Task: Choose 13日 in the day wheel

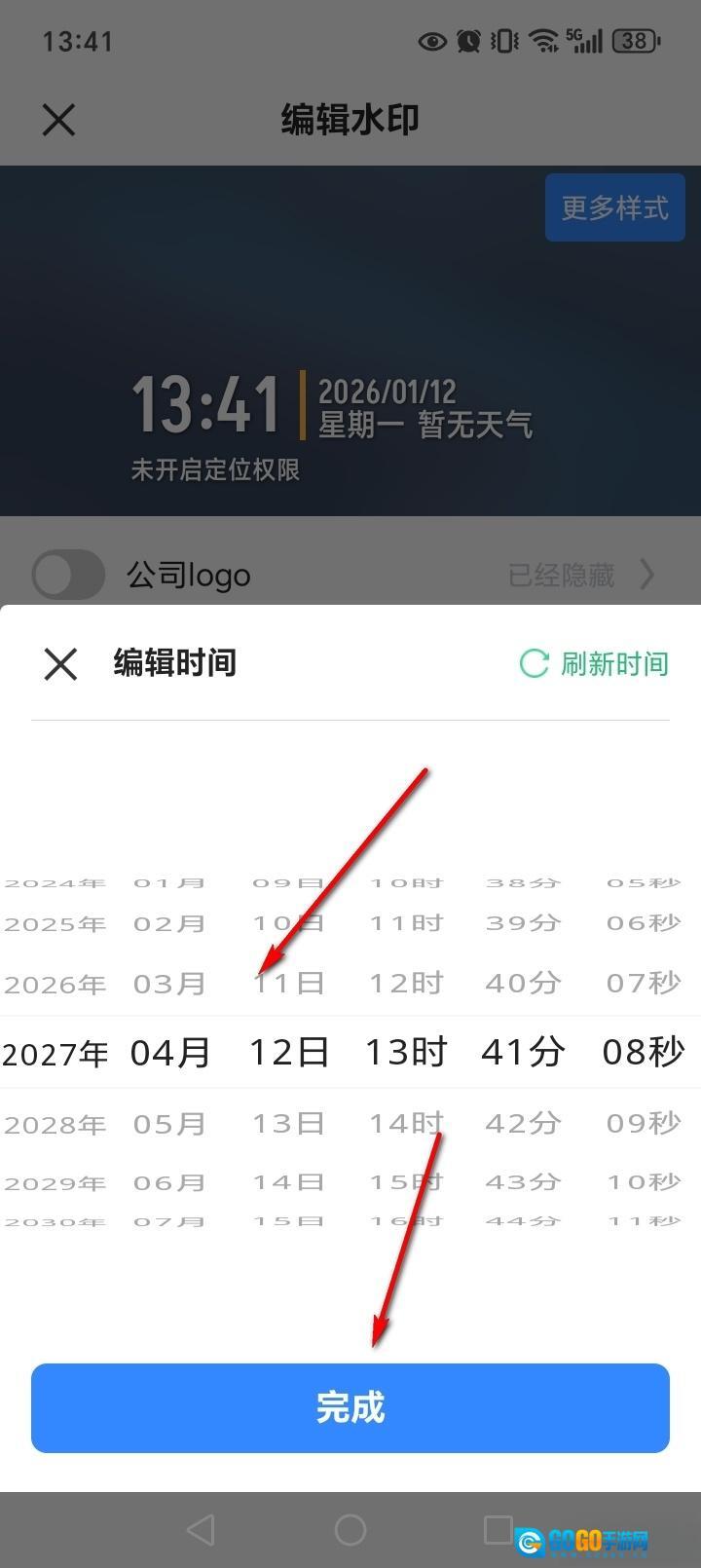Action: (289, 1125)
